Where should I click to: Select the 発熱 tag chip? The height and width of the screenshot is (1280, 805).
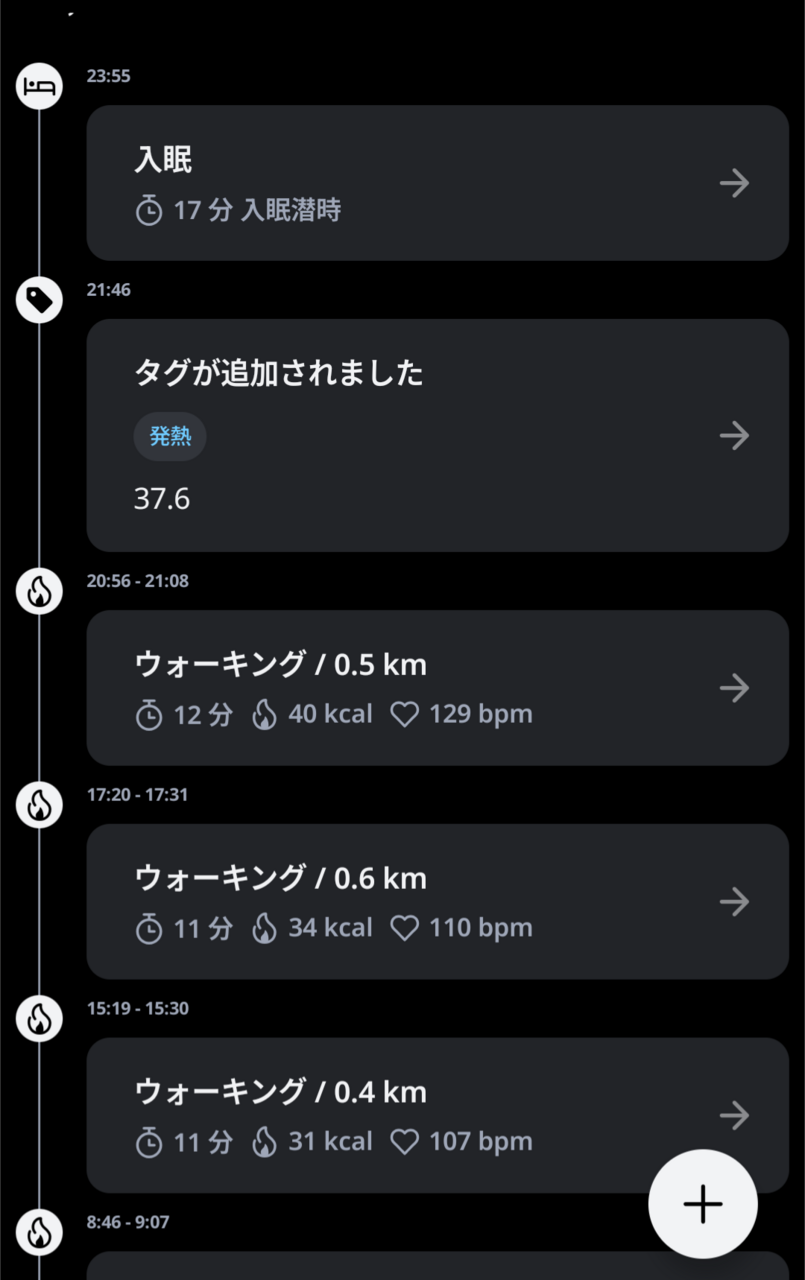coord(170,437)
